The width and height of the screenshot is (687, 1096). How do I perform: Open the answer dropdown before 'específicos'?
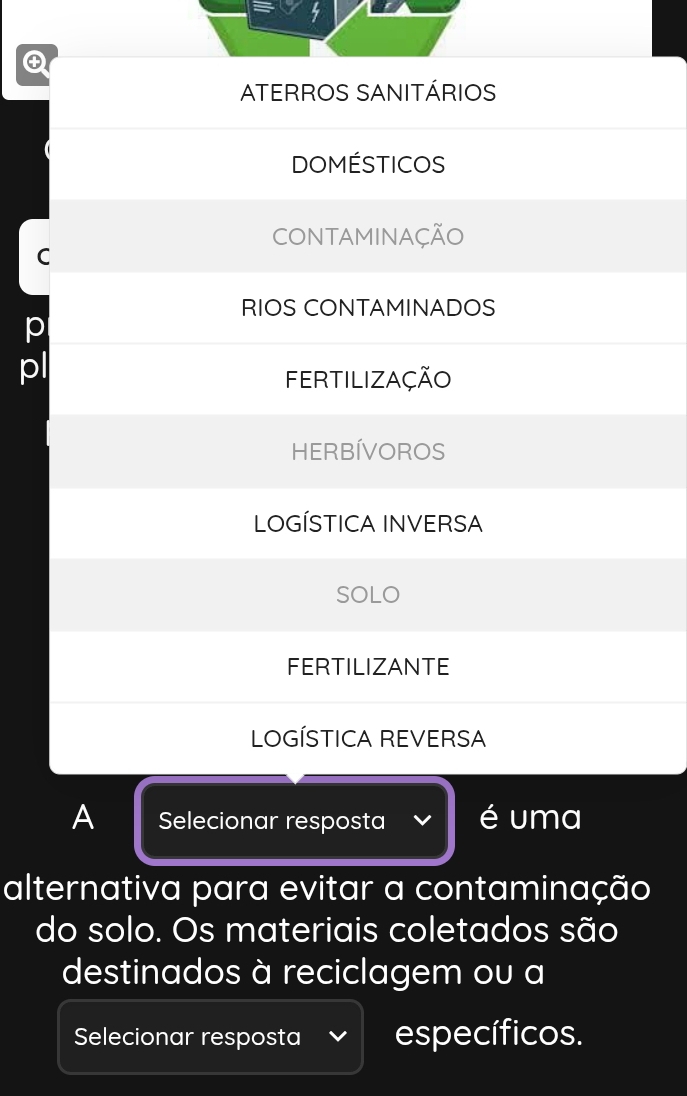tap(210, 1037)
